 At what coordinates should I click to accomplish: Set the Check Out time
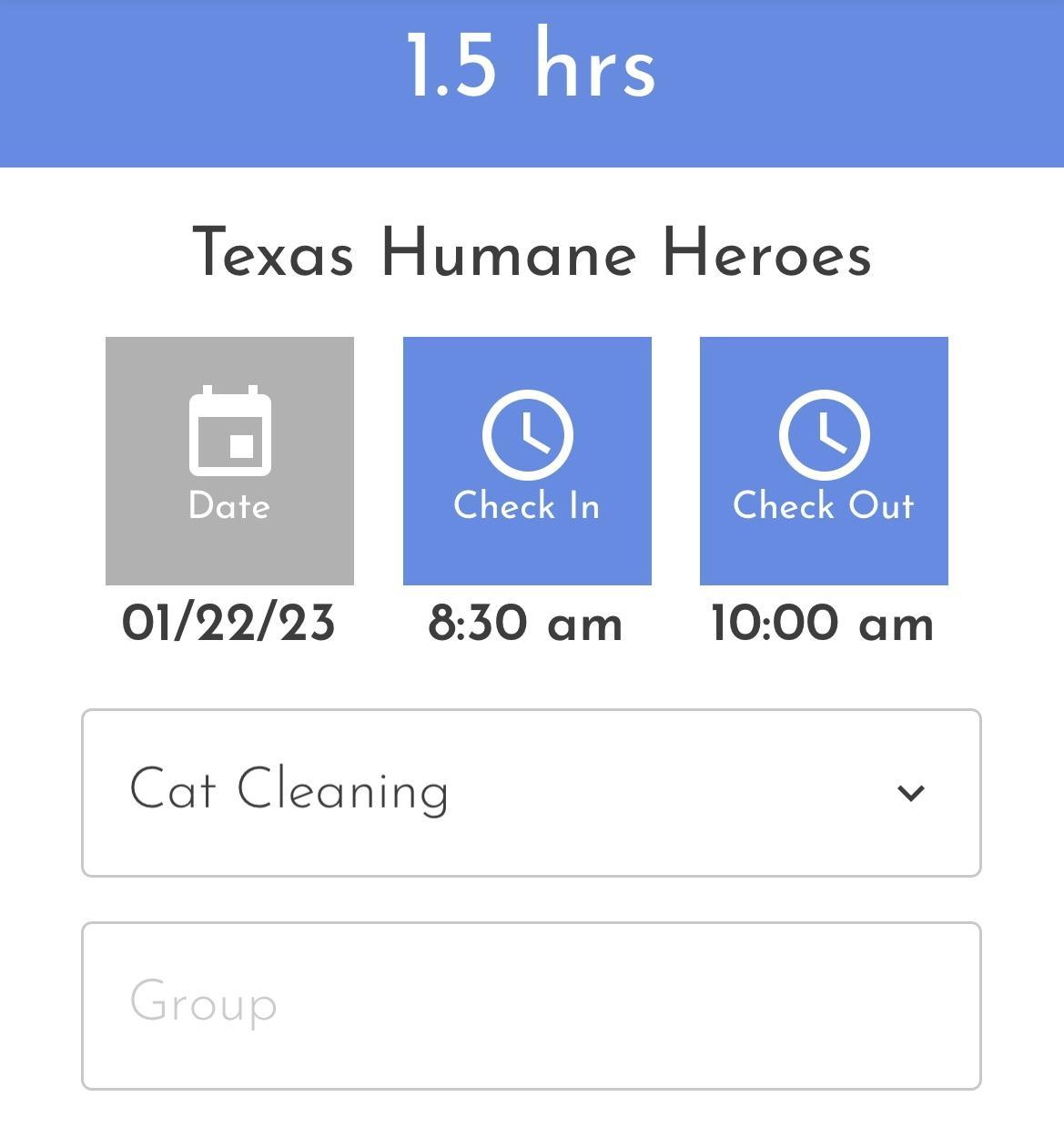click(x=824, y=461)
